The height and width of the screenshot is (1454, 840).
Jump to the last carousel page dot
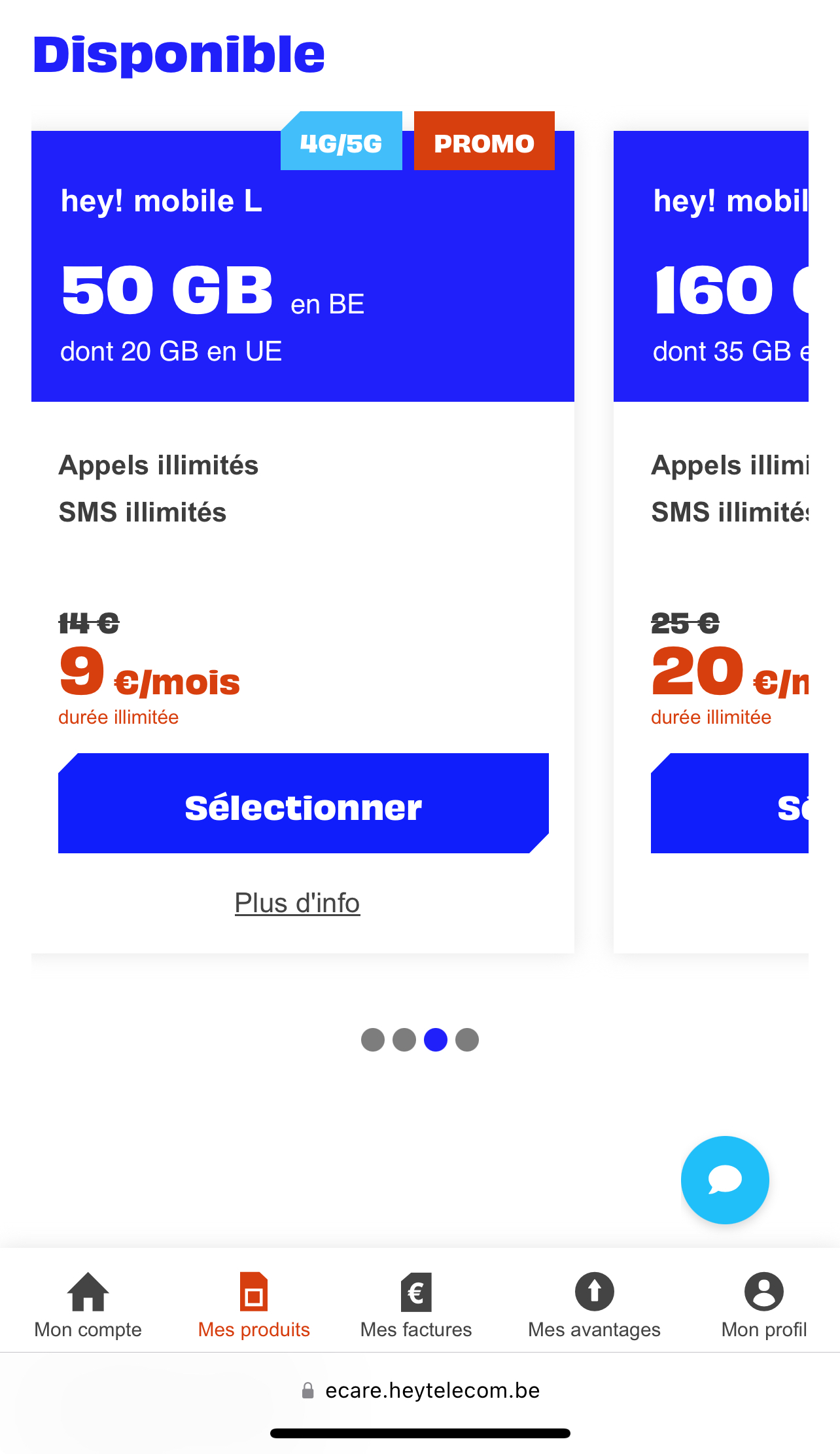tap(467, 1040)
